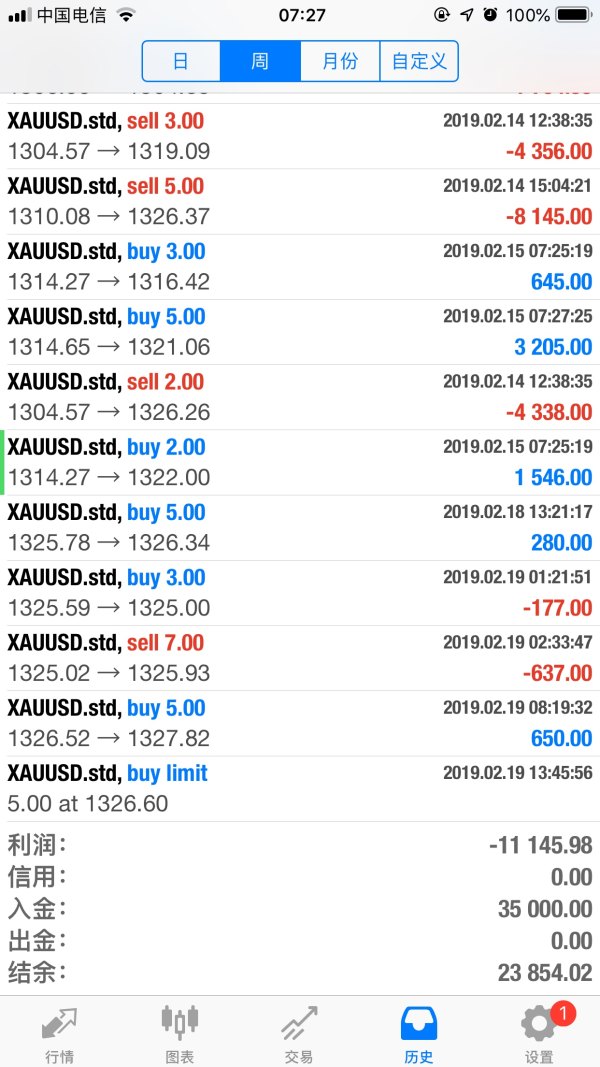Image resolution: width=600 pixels, height=1067 pixels.
Task: Expand the buy 3.00 trade losing 177.00
Action: pos(300,592)
